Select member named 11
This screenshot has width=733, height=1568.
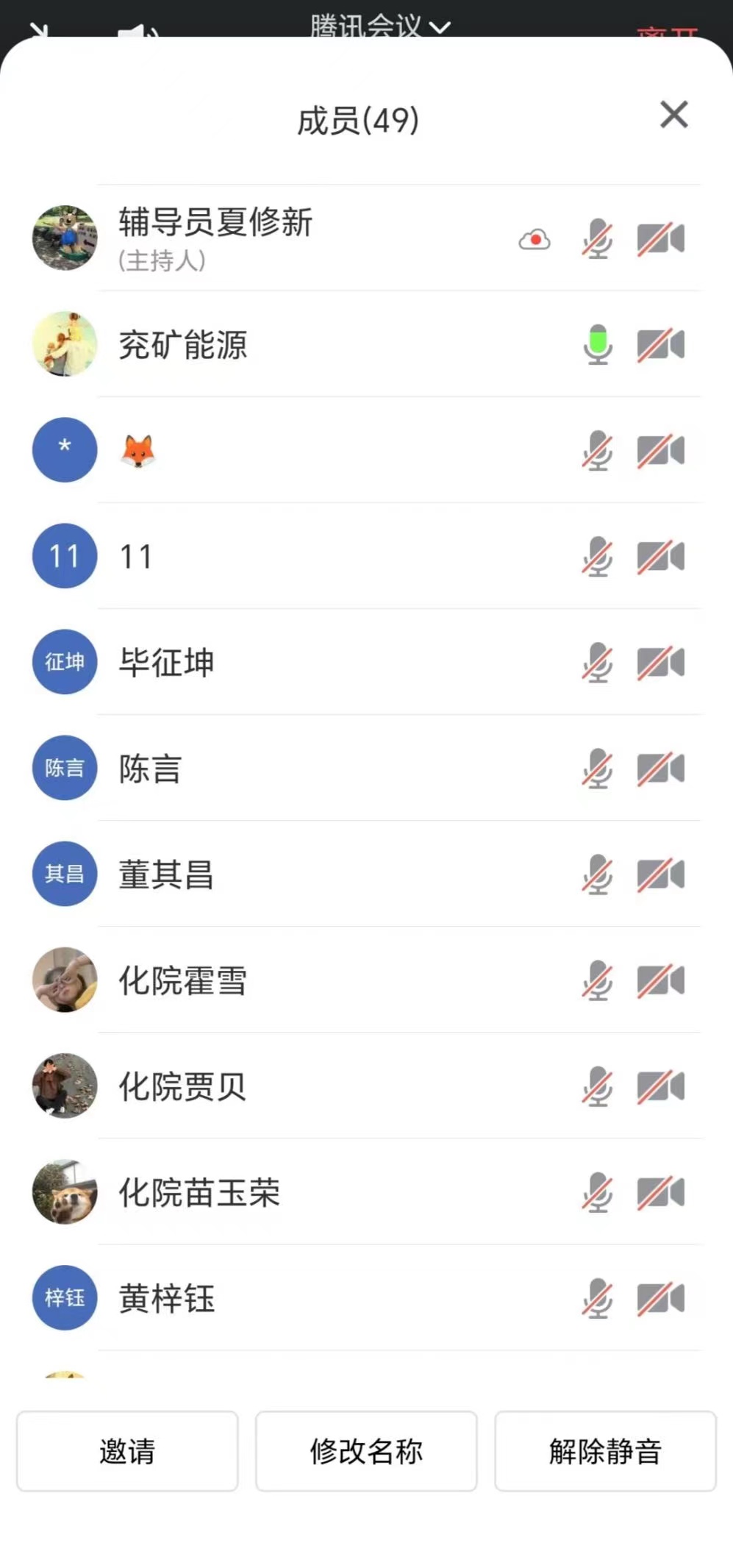coord(136,556)
